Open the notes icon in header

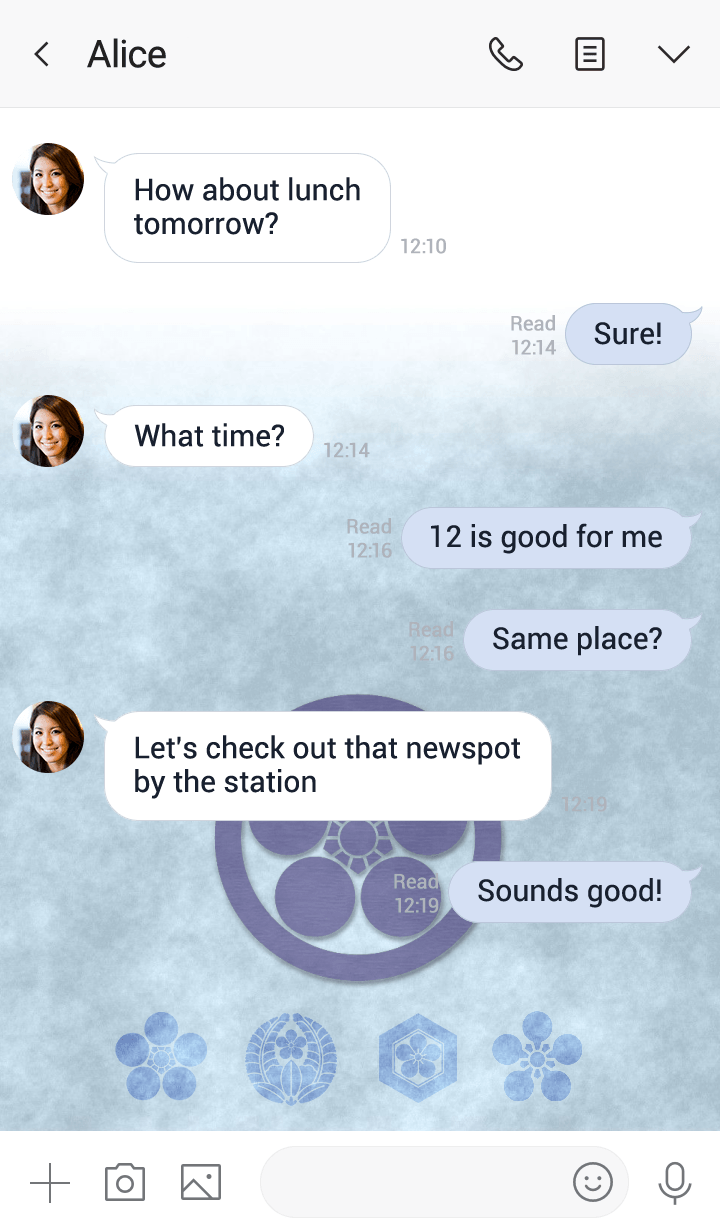point(590,54)
